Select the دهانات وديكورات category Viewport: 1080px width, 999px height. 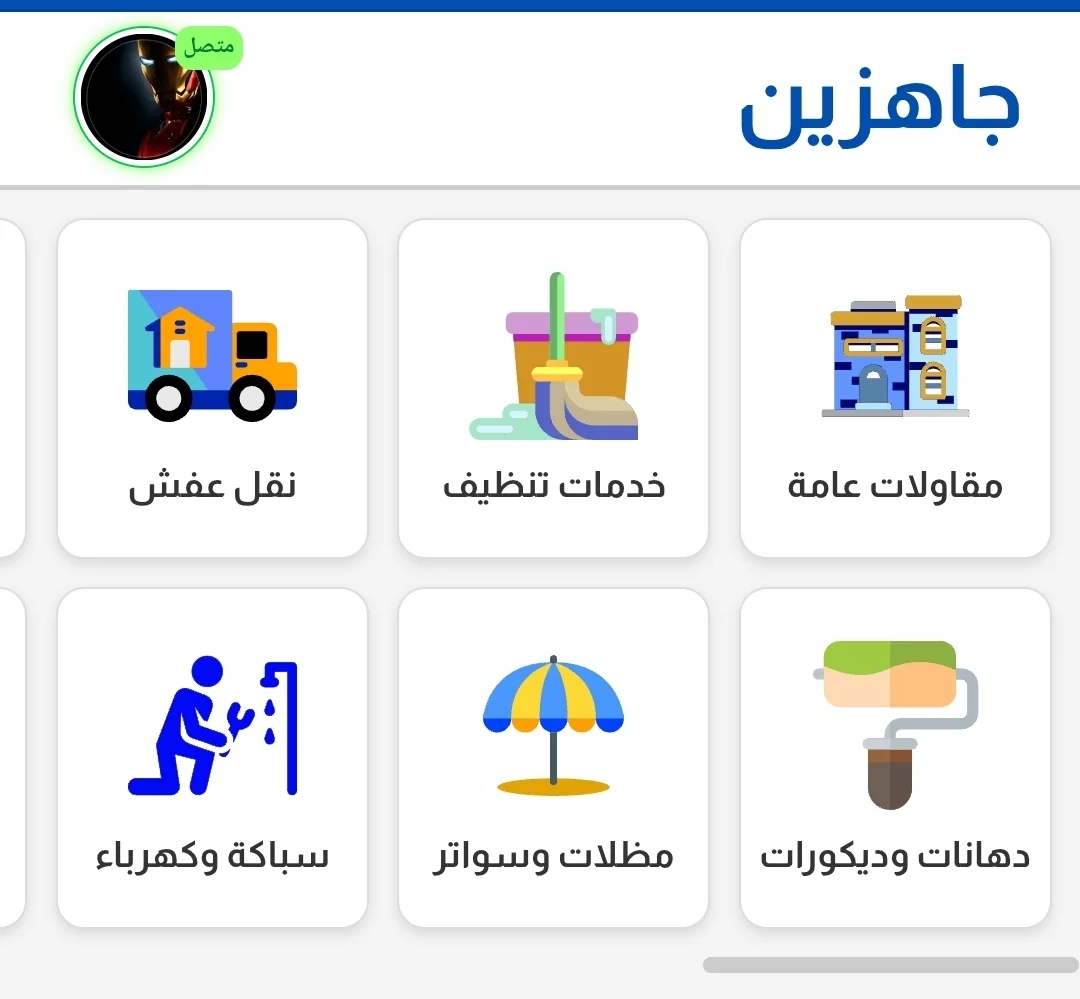click(x=895, y=757)
